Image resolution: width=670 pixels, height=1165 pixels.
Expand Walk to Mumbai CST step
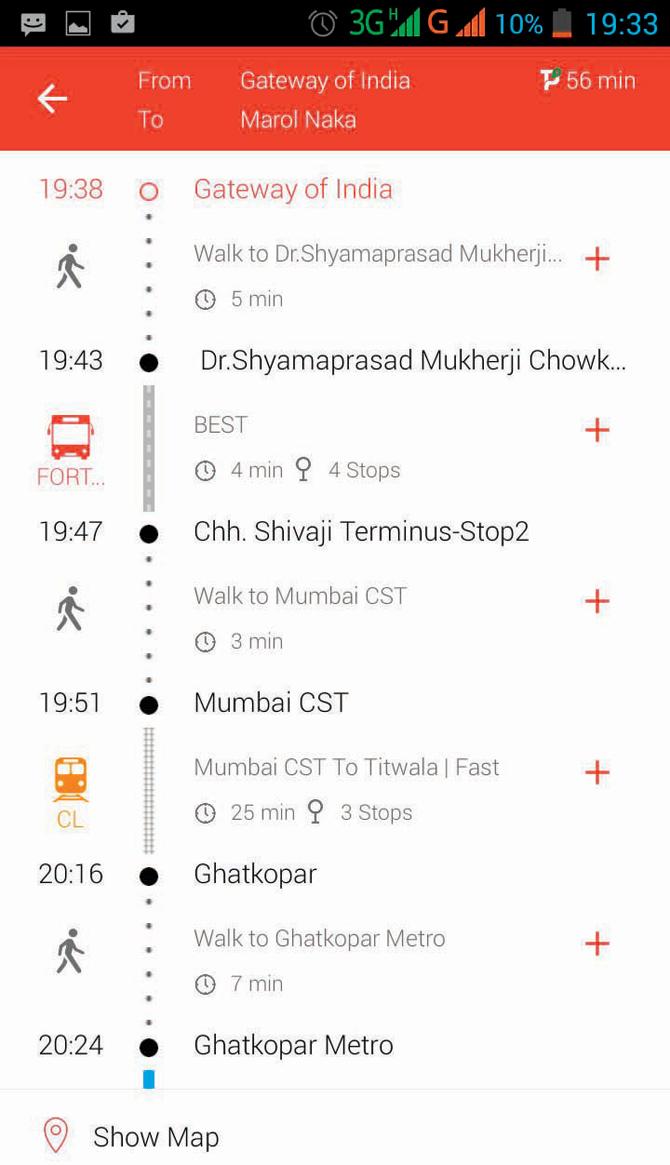597,601
